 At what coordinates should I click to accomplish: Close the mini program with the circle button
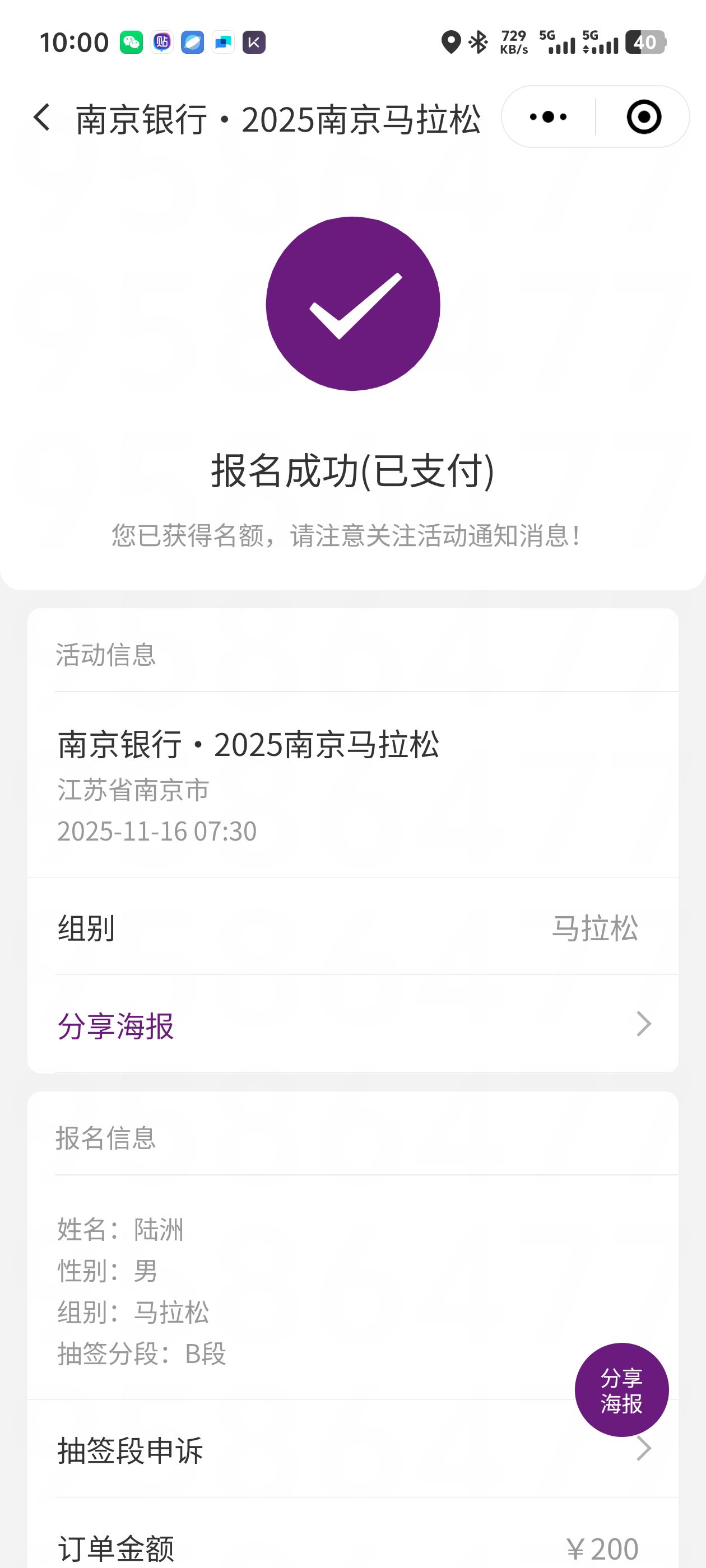pyautogui.click(x=644, y=117)
